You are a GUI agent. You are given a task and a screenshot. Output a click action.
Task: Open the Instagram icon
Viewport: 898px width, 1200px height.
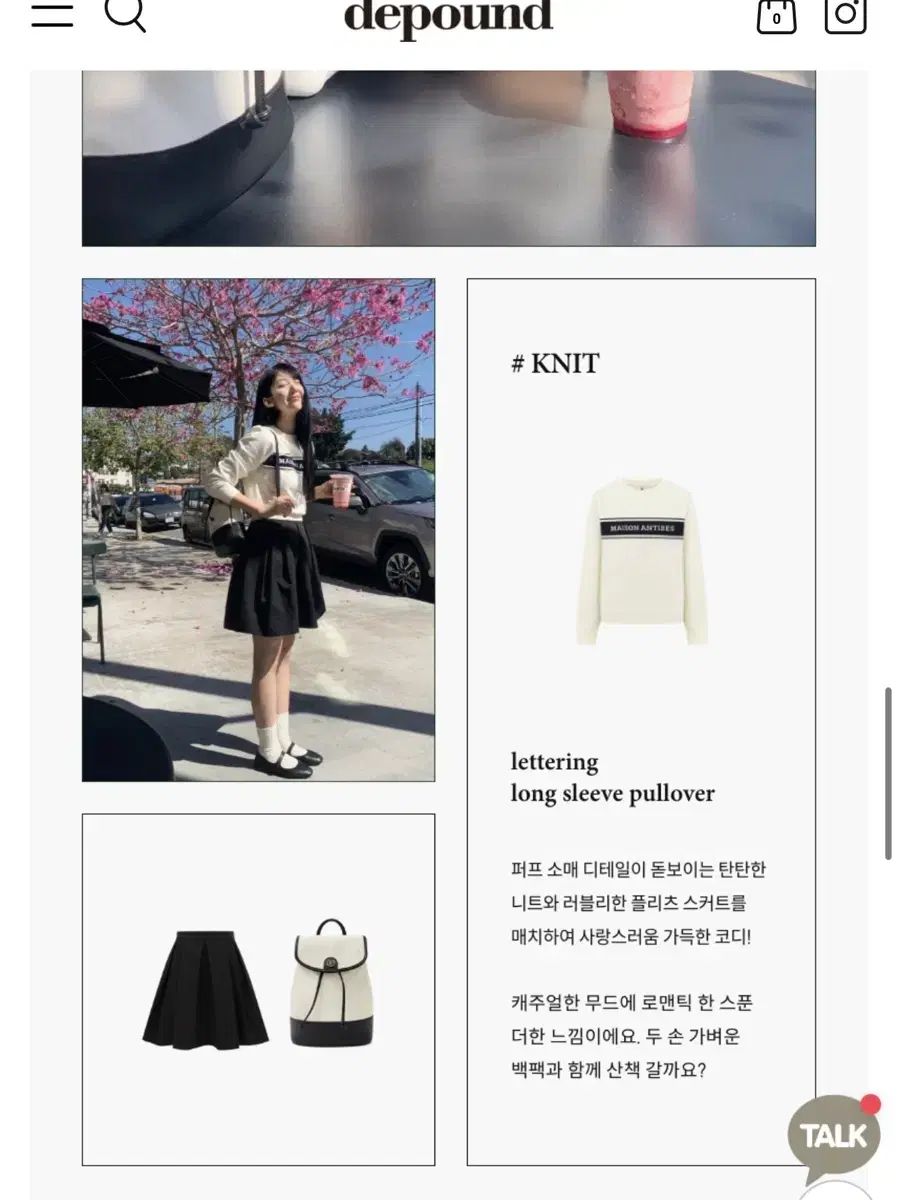tap(845, 14)
